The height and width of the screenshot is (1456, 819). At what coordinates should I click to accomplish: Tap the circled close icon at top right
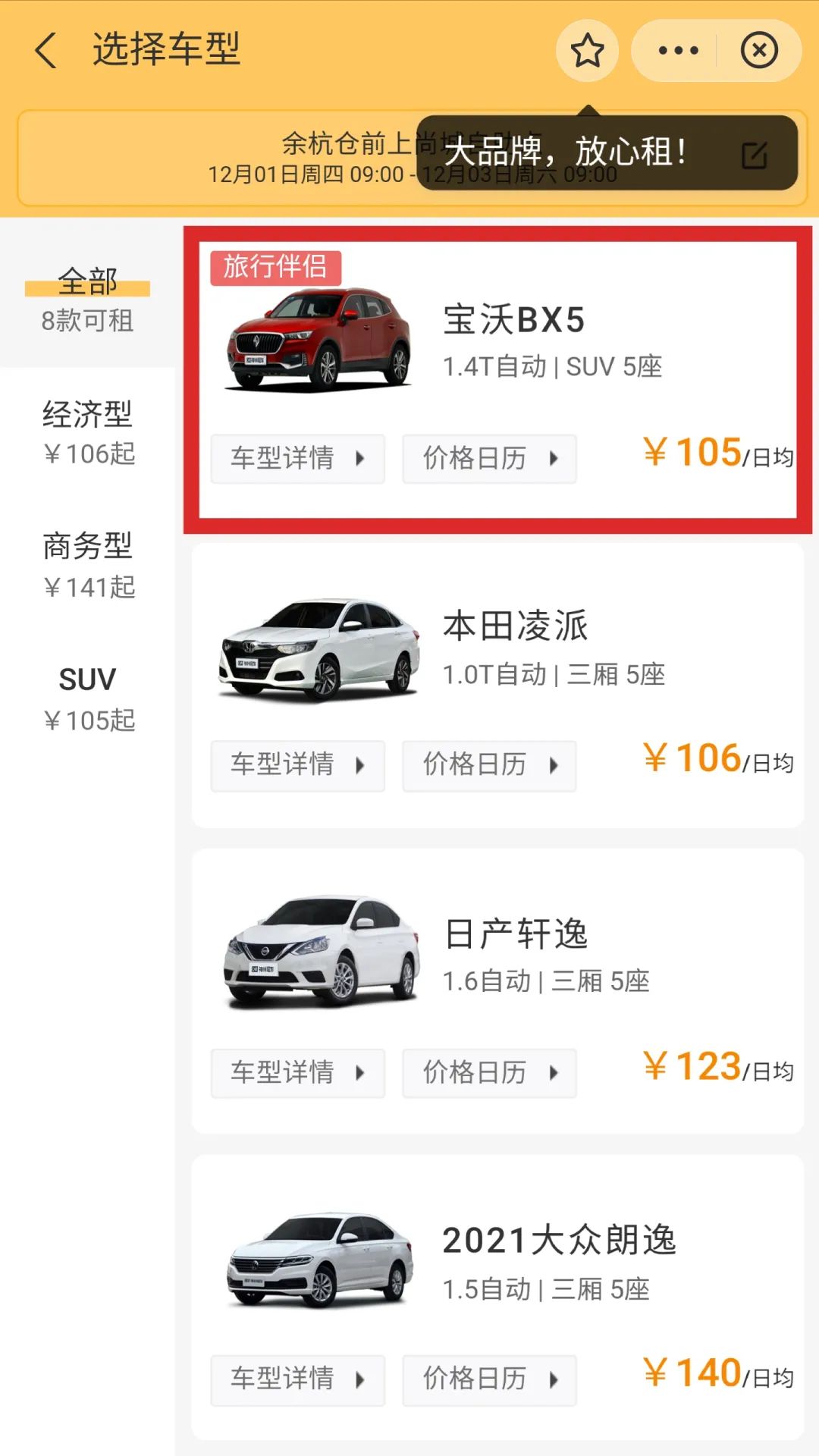758,51
